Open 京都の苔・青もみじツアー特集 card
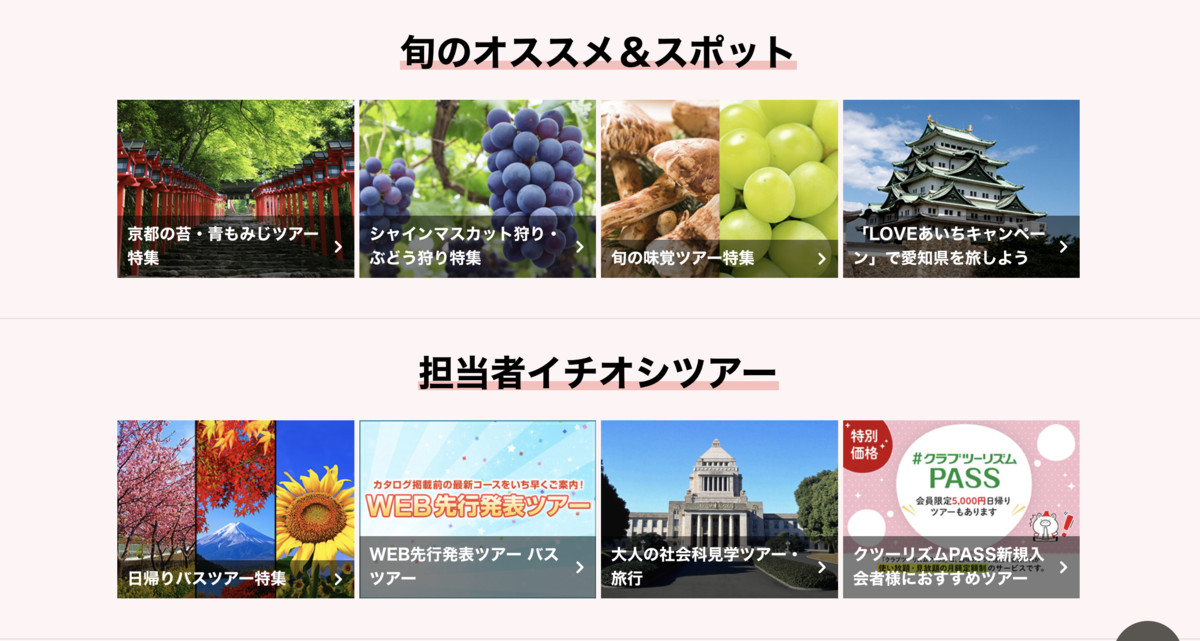 click(x=235, y=189)
